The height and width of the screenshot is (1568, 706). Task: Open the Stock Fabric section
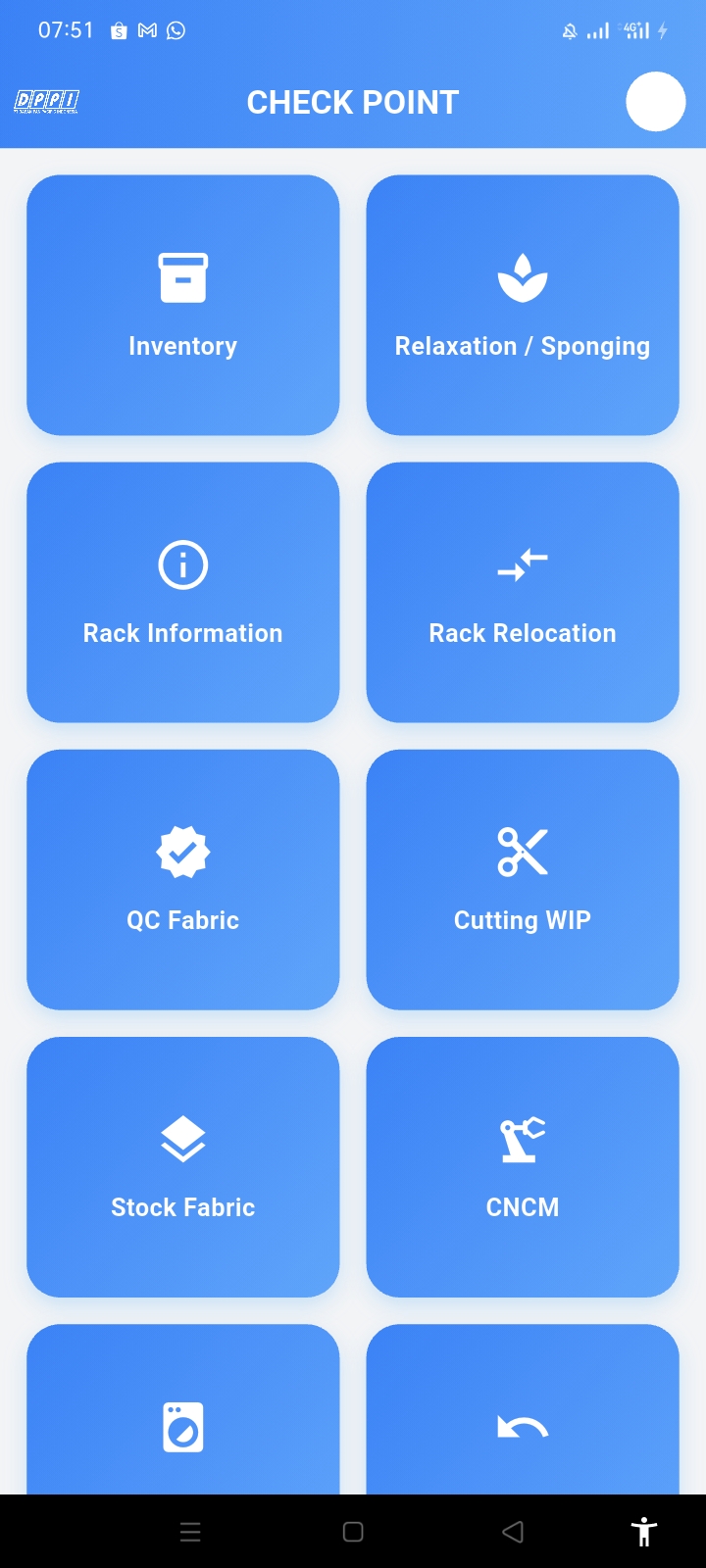(x=182, y=1166)
